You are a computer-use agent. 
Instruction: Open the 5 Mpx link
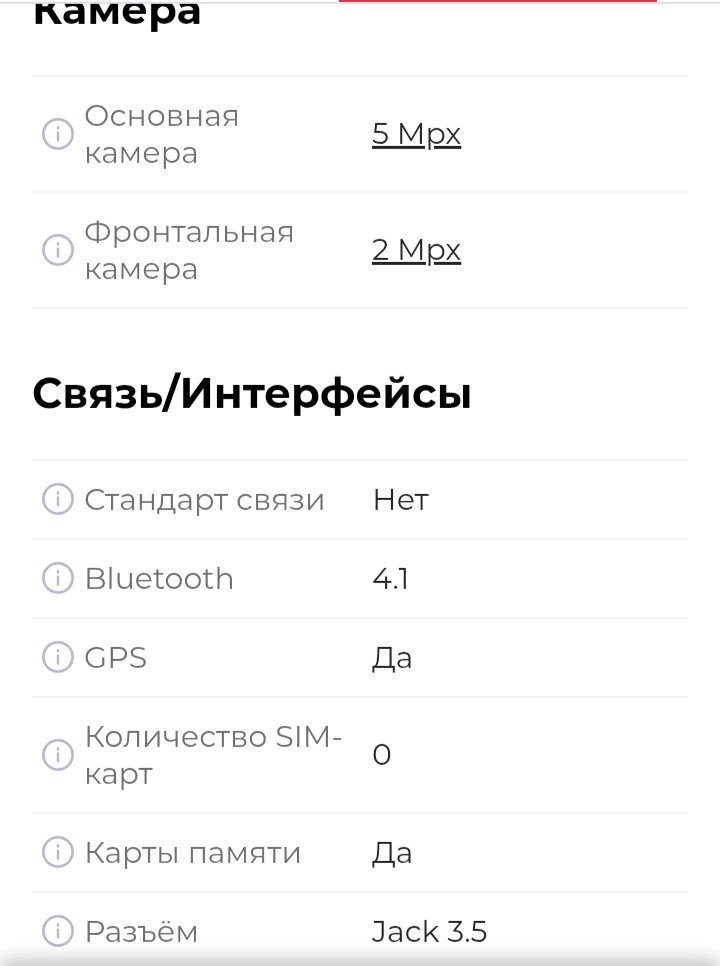416,134
